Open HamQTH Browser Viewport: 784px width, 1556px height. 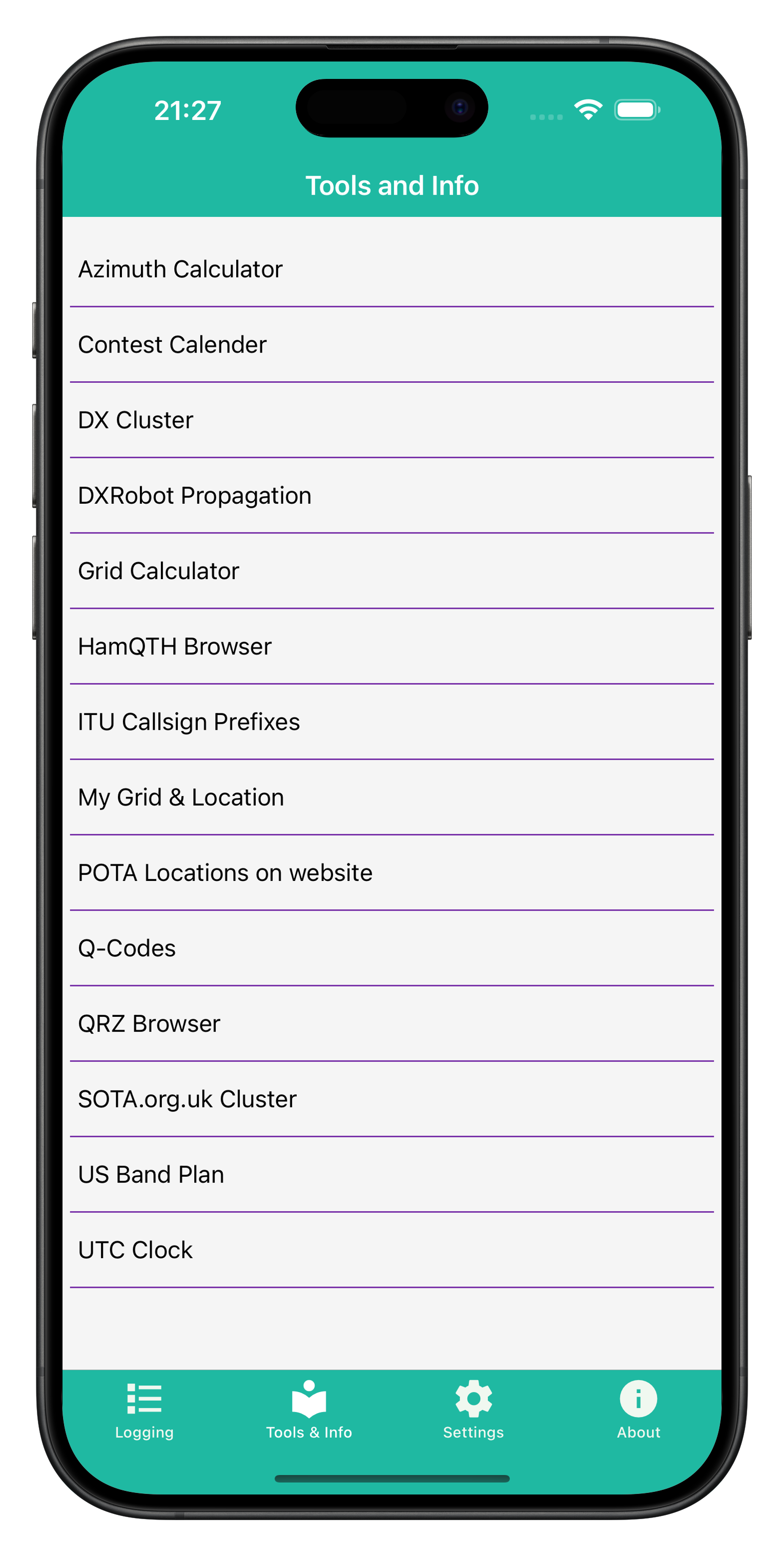click(175, 647)
